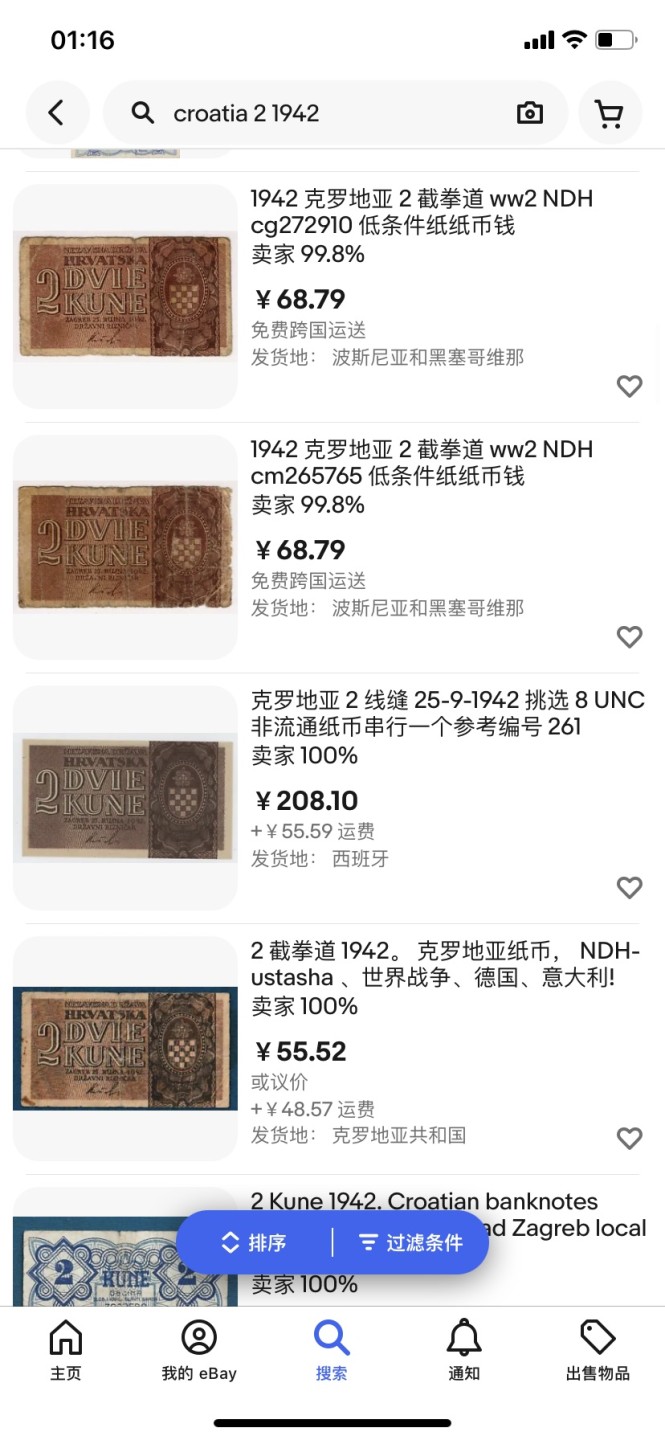This screenshot has width=665, height=1440.
Task: Switch to the 出售物品 selling tab
Action: pyautogui.click(x=597, y=1350)
